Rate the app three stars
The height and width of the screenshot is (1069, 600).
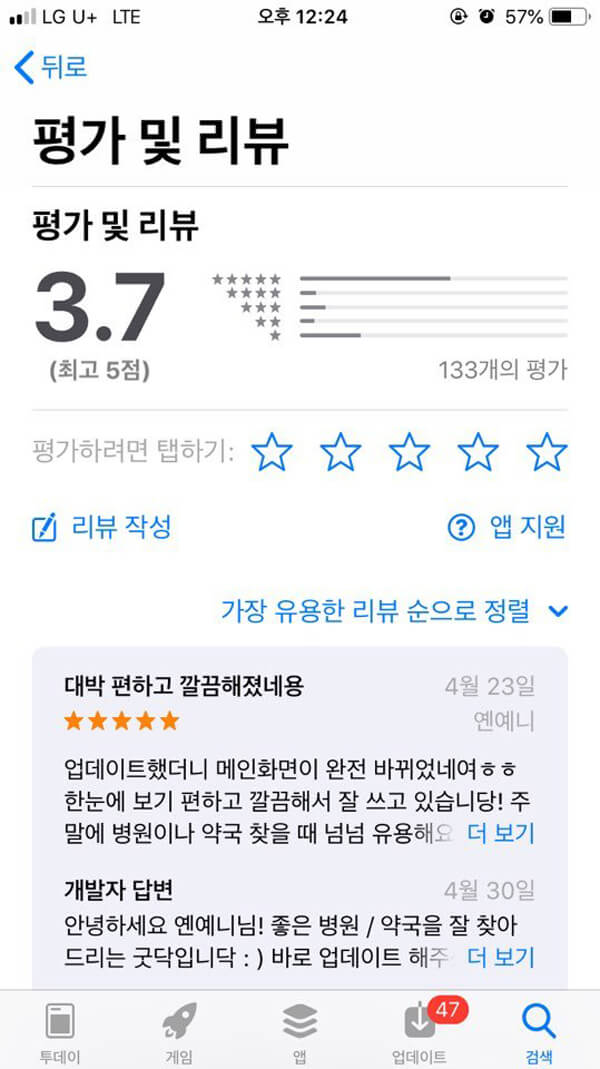click(x=409, y=453)
